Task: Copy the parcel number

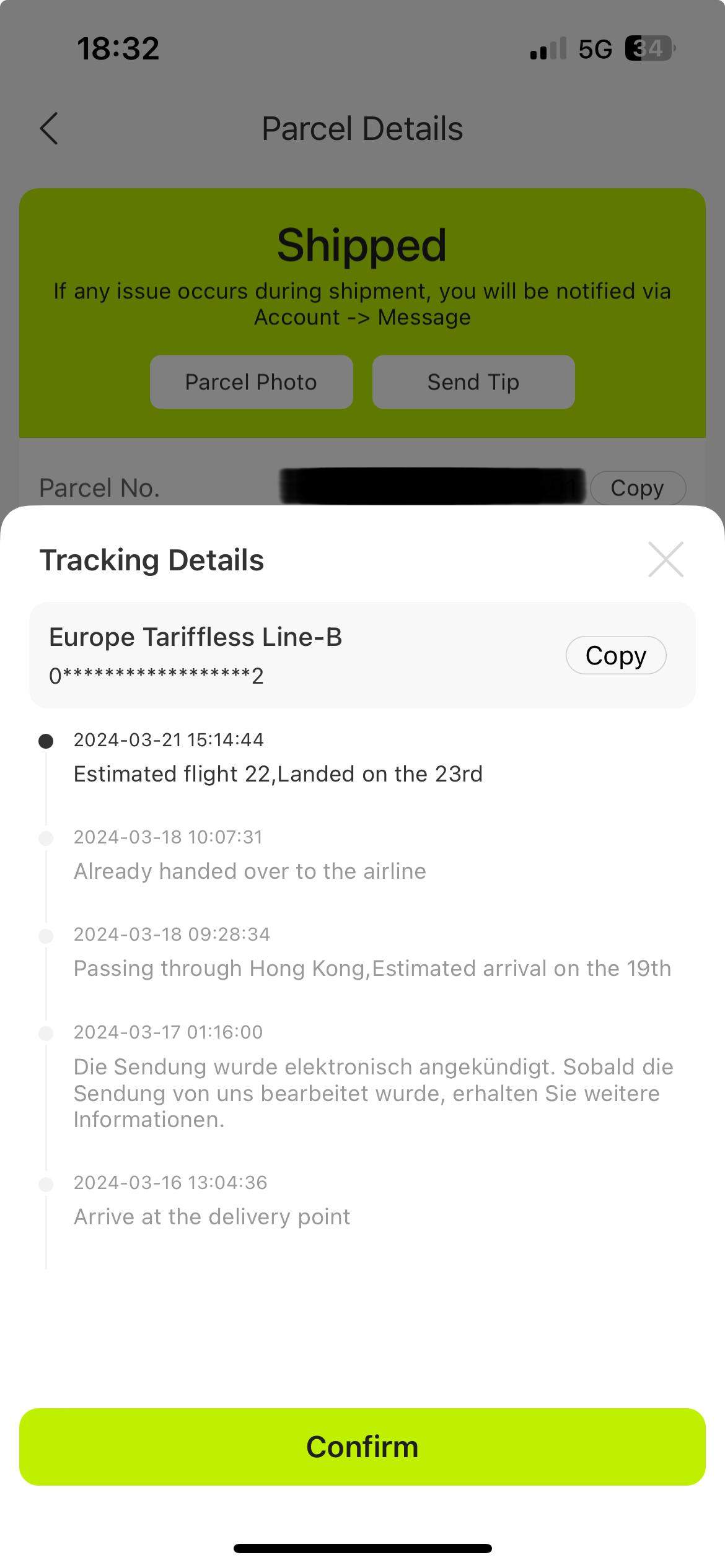Action: point(638,487)
